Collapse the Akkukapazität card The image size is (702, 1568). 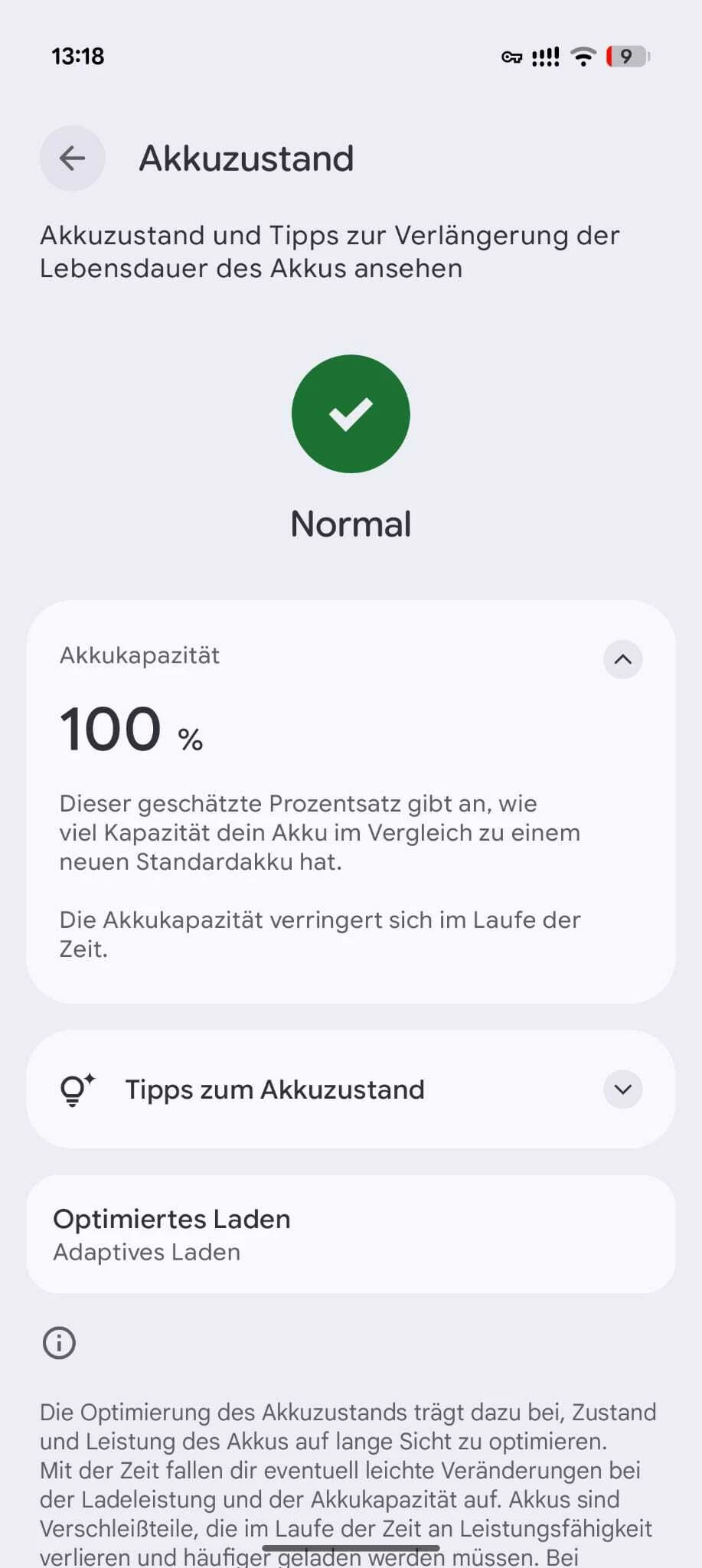[x=622, y=659]
